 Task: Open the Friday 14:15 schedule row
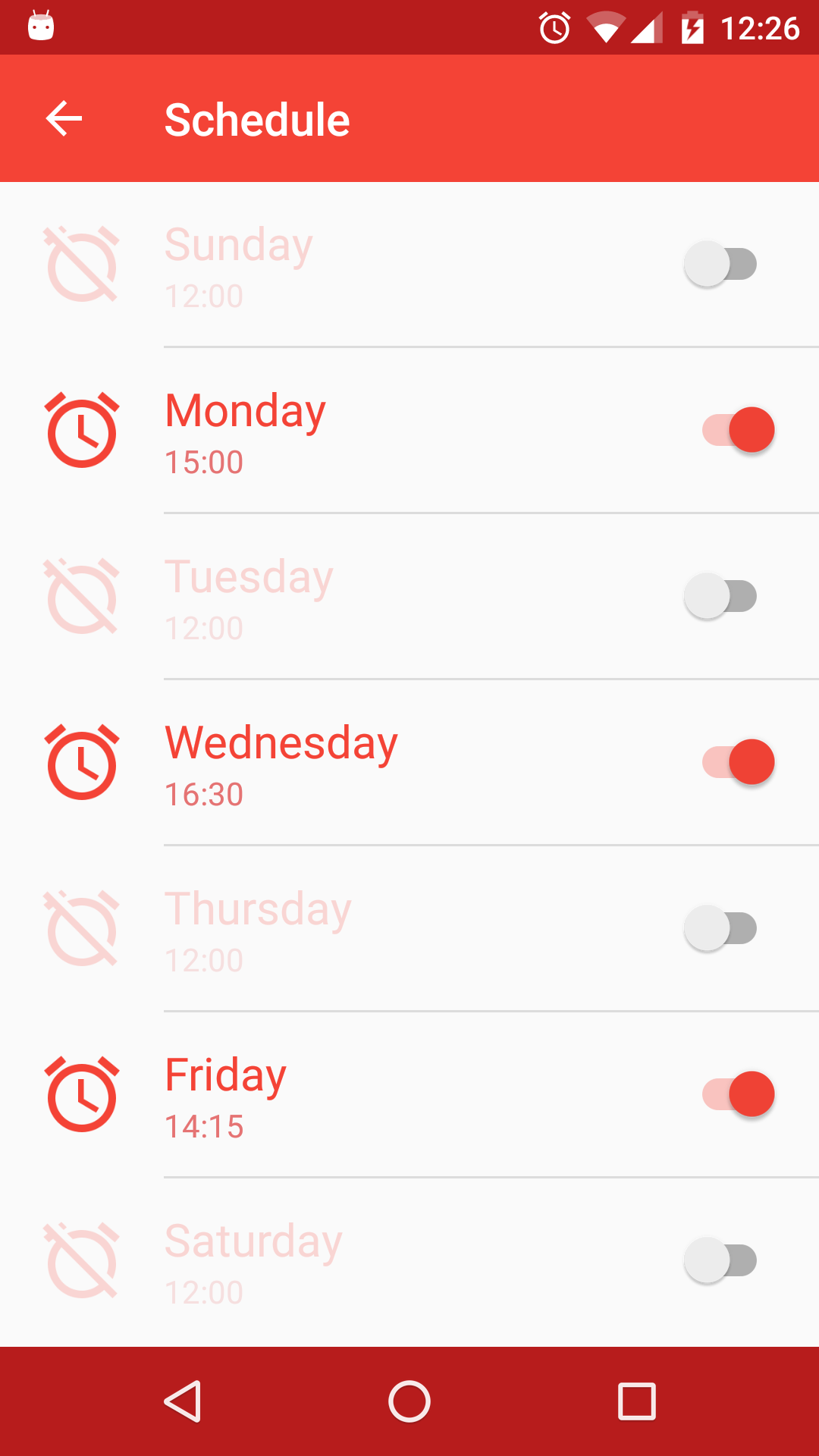click(379, 1094)
